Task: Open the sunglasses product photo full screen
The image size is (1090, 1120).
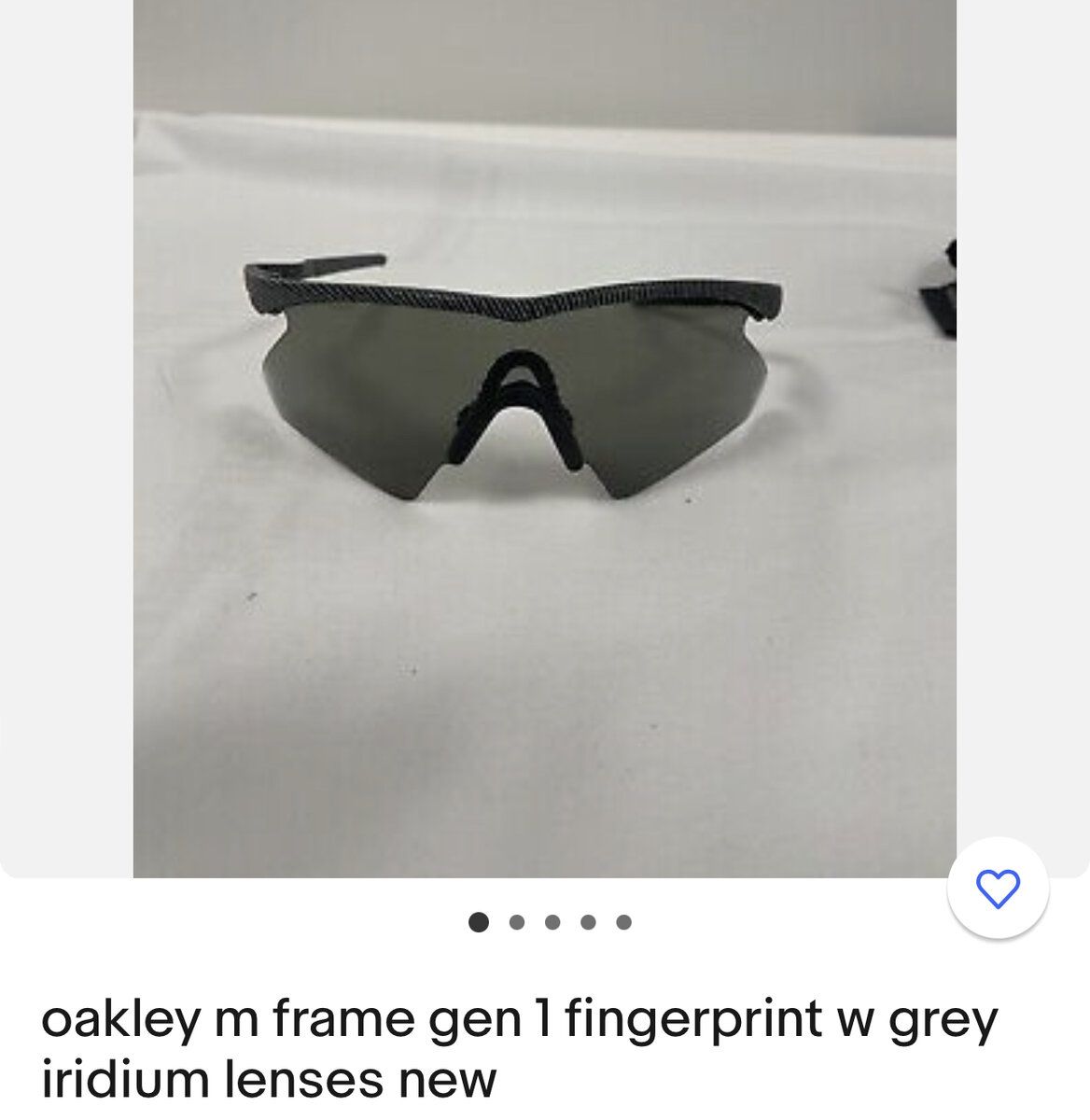Action: (544, 439)
